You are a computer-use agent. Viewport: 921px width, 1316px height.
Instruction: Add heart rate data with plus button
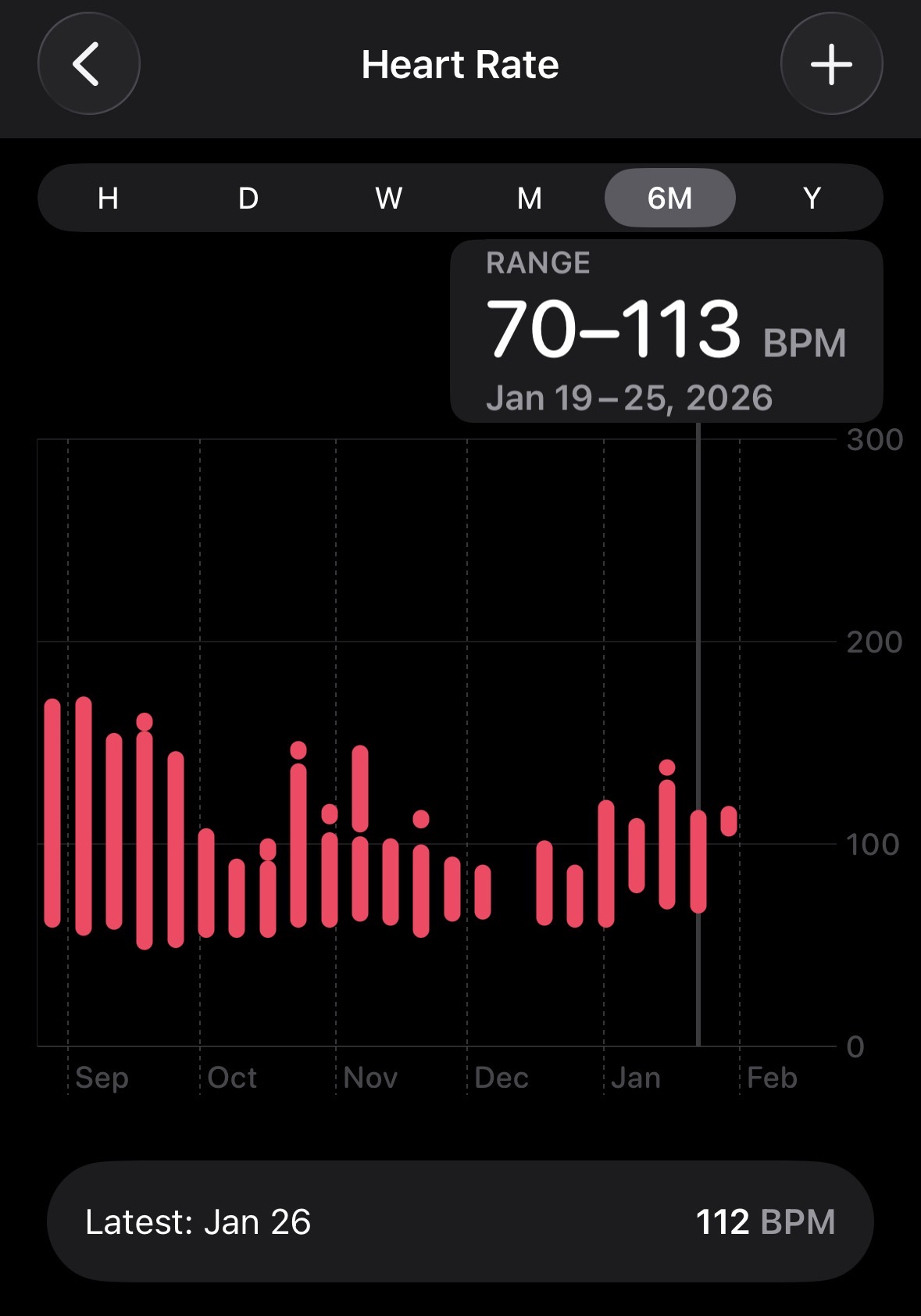(831, 64)
